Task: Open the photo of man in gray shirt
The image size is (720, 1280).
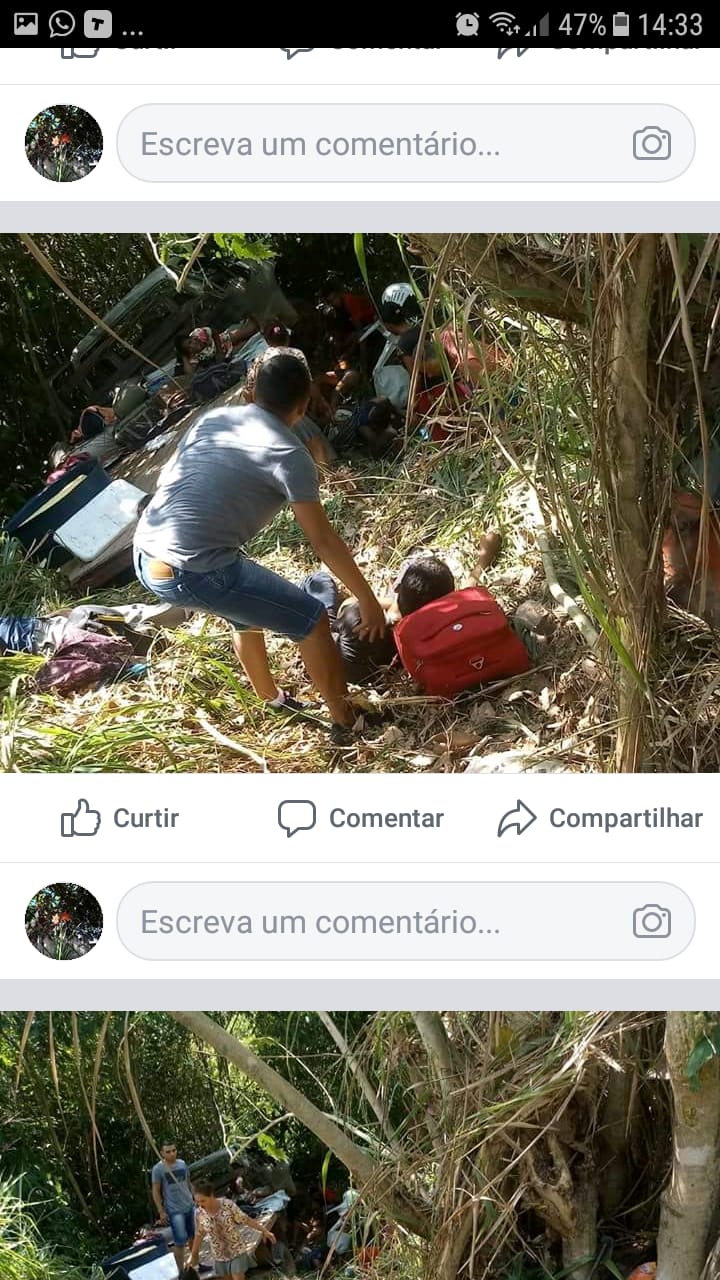Action: tap(360, 503)
